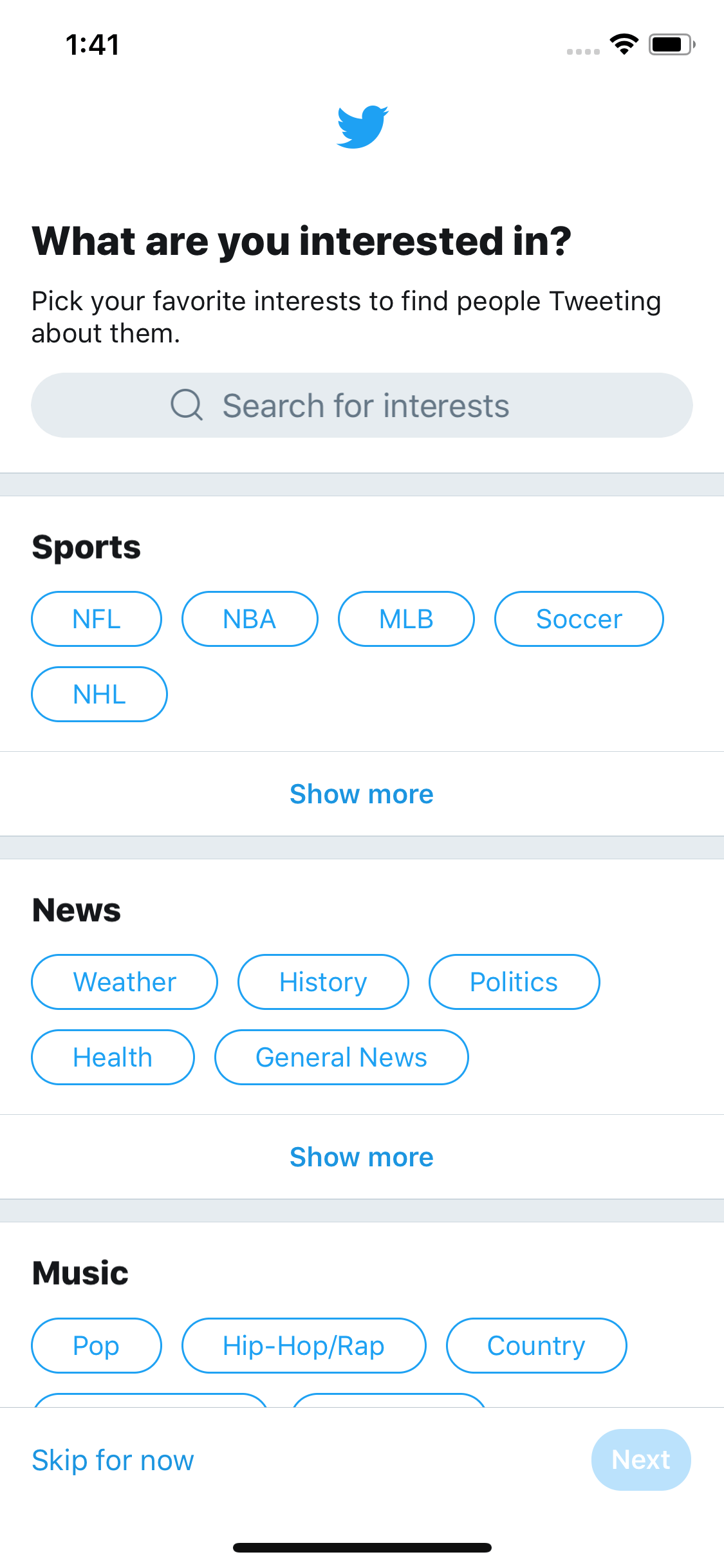Pick the Country music chip
This screenshot has height=1568, width=724.
tap(536, 1346)
